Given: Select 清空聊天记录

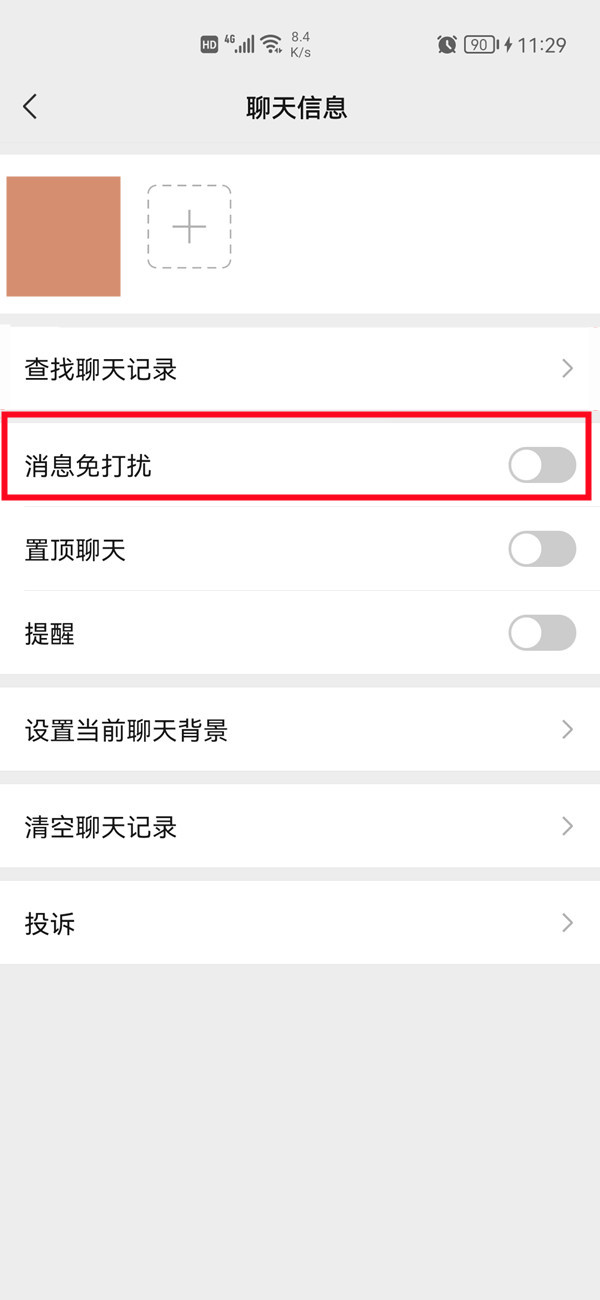Looking at the screenshot, I should coord(300,826).
